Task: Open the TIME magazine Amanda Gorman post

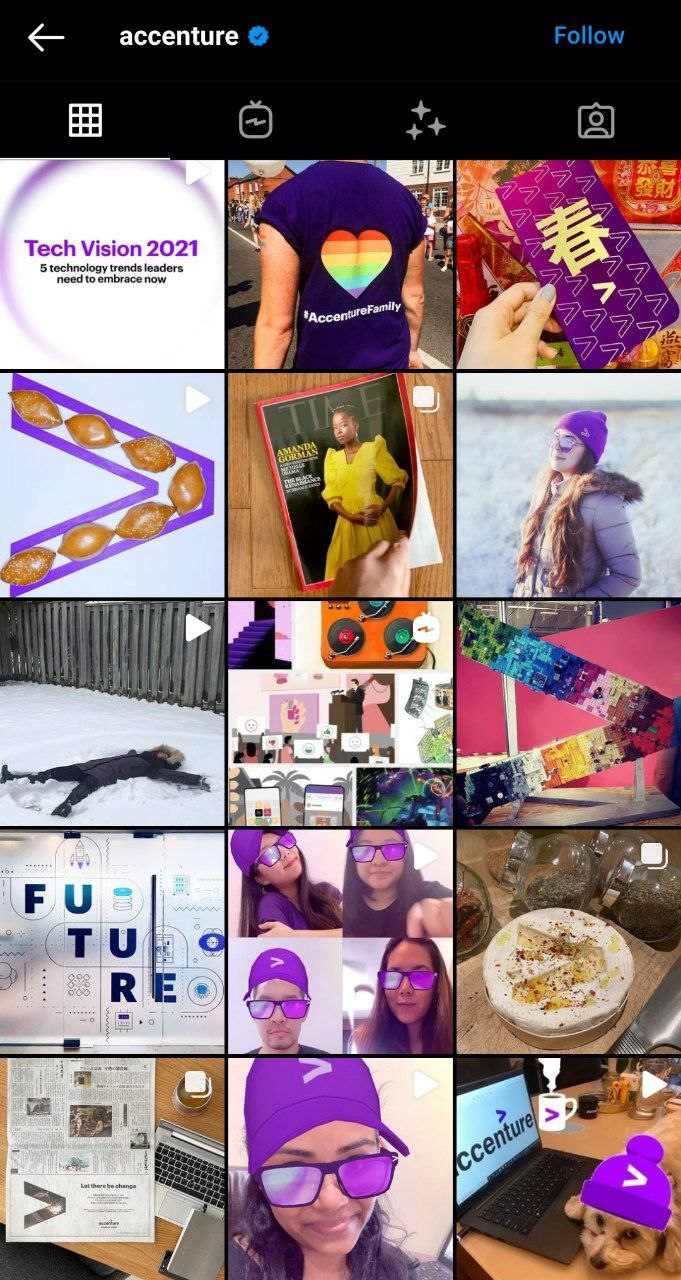Action: [340, 485]
